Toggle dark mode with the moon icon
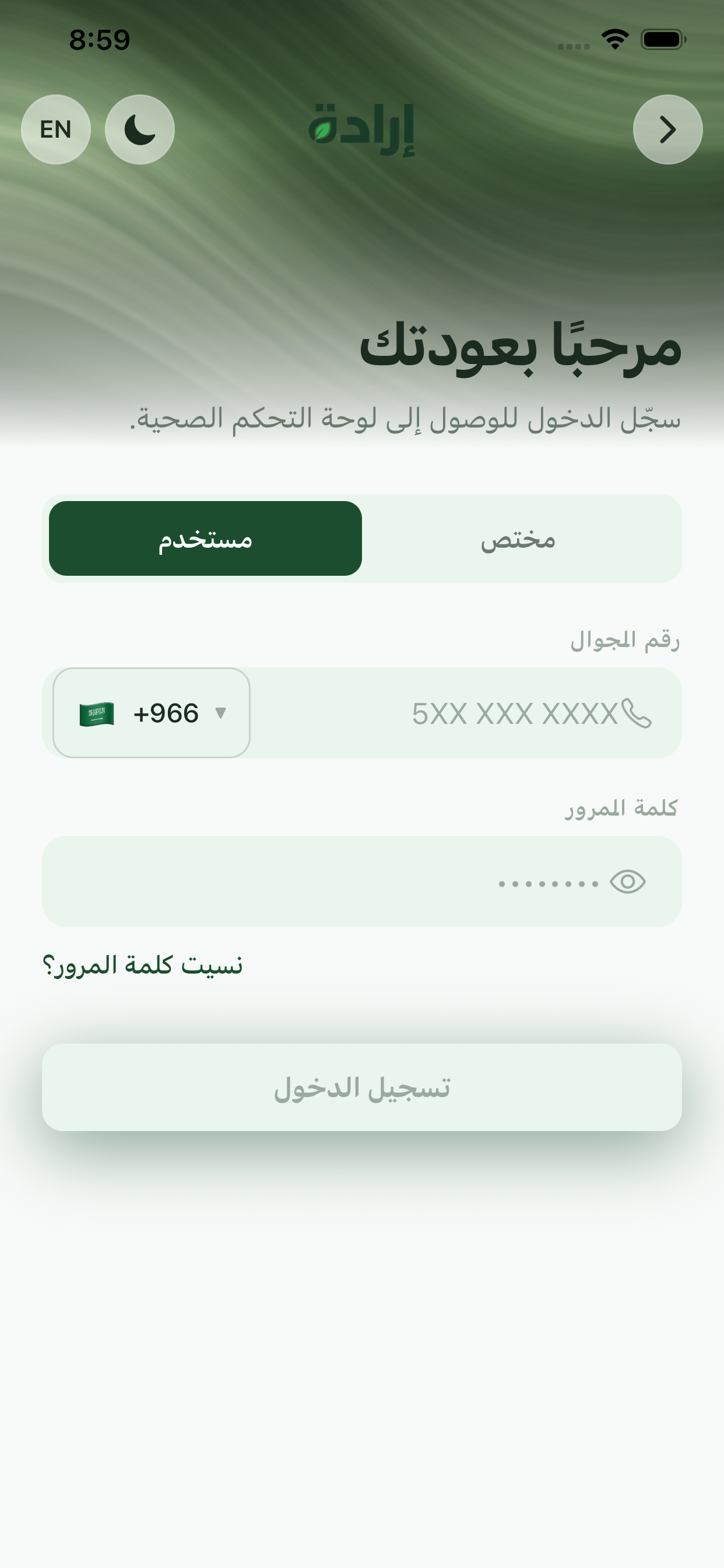The image size is (724, 1568). [139, 129]
